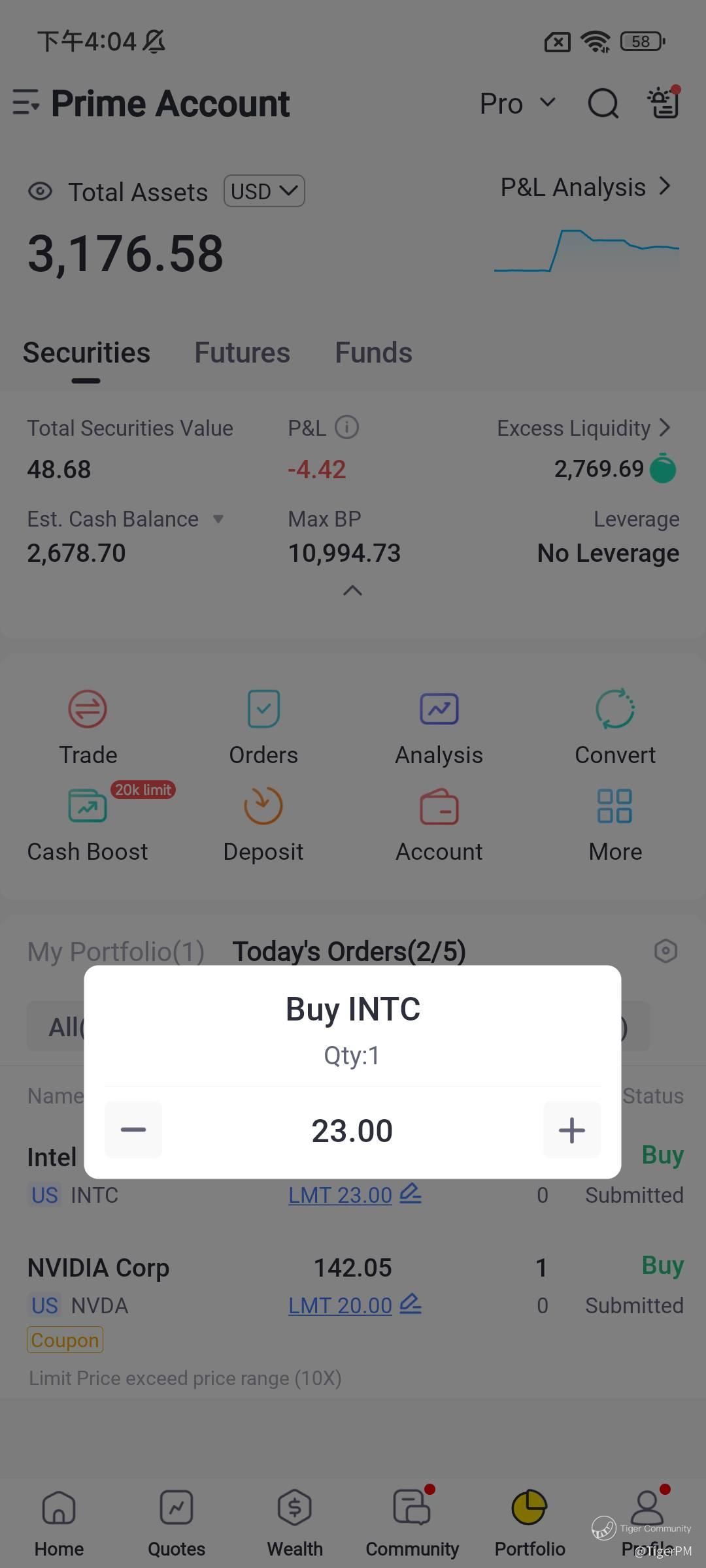Switch to the Funds tab
706x1568 pixels.
coord(373,353)
